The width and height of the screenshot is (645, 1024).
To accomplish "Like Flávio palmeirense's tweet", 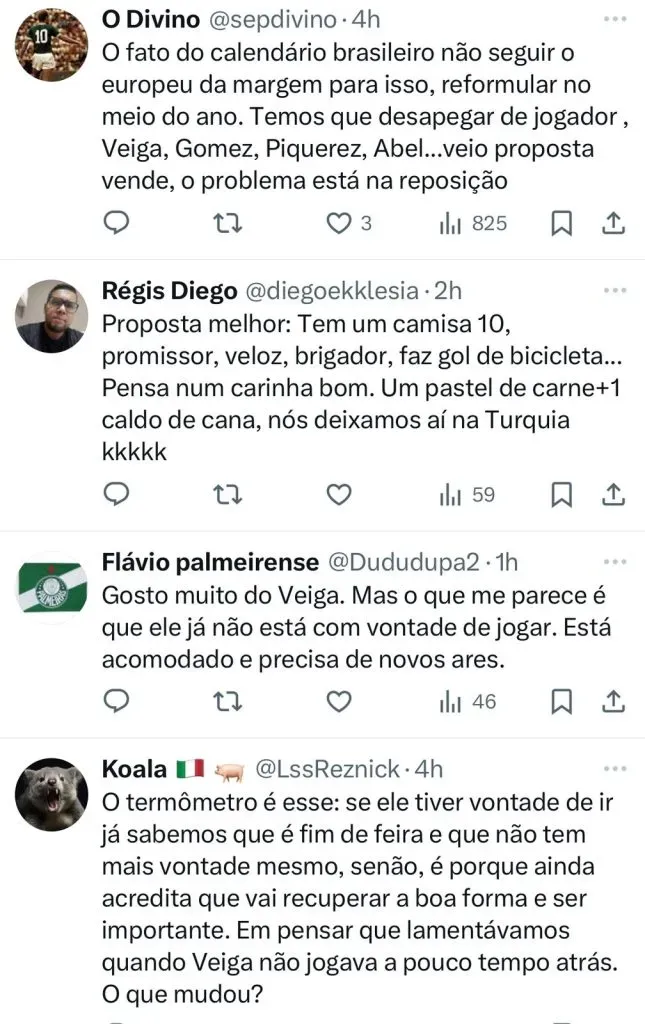I will pos(341,702).
